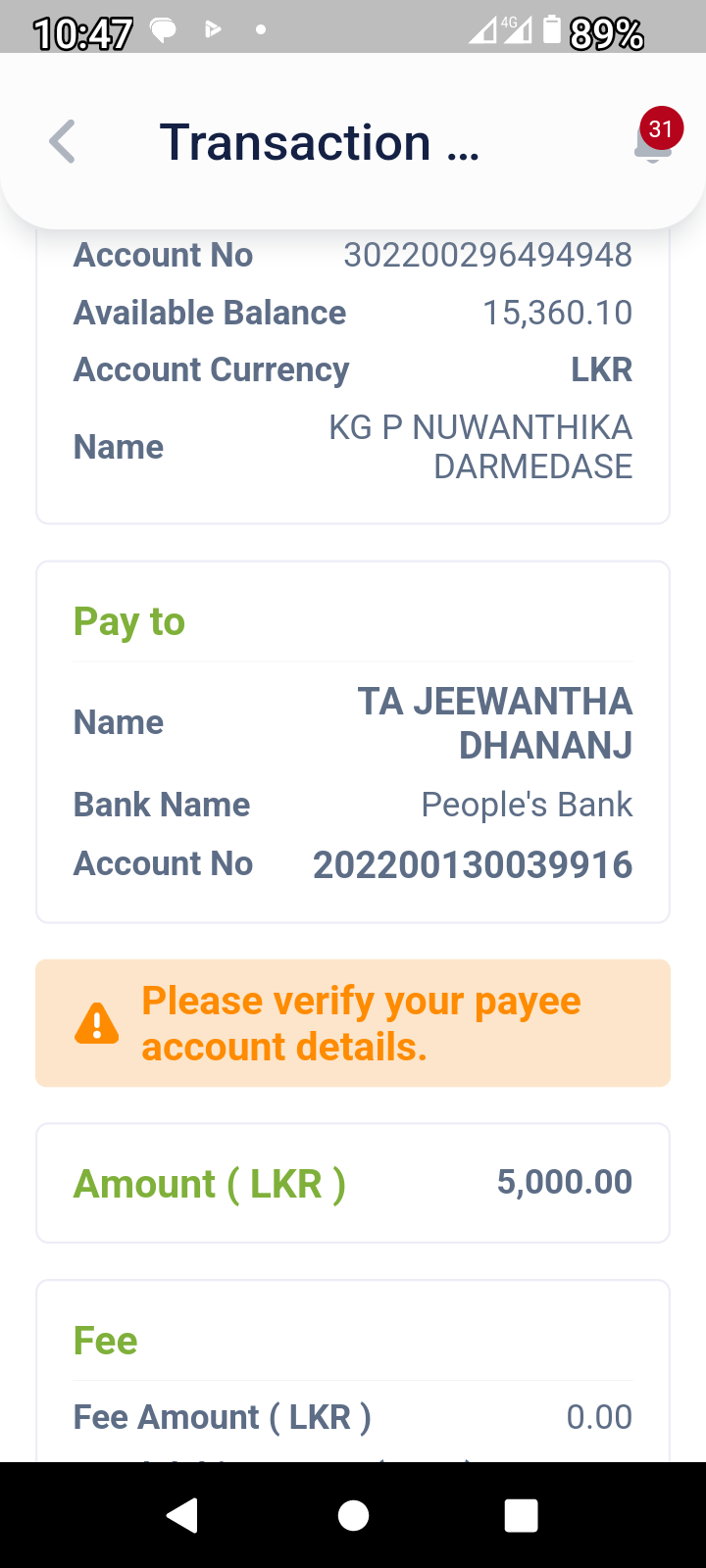Tap the system back button

coord(182,1515)
